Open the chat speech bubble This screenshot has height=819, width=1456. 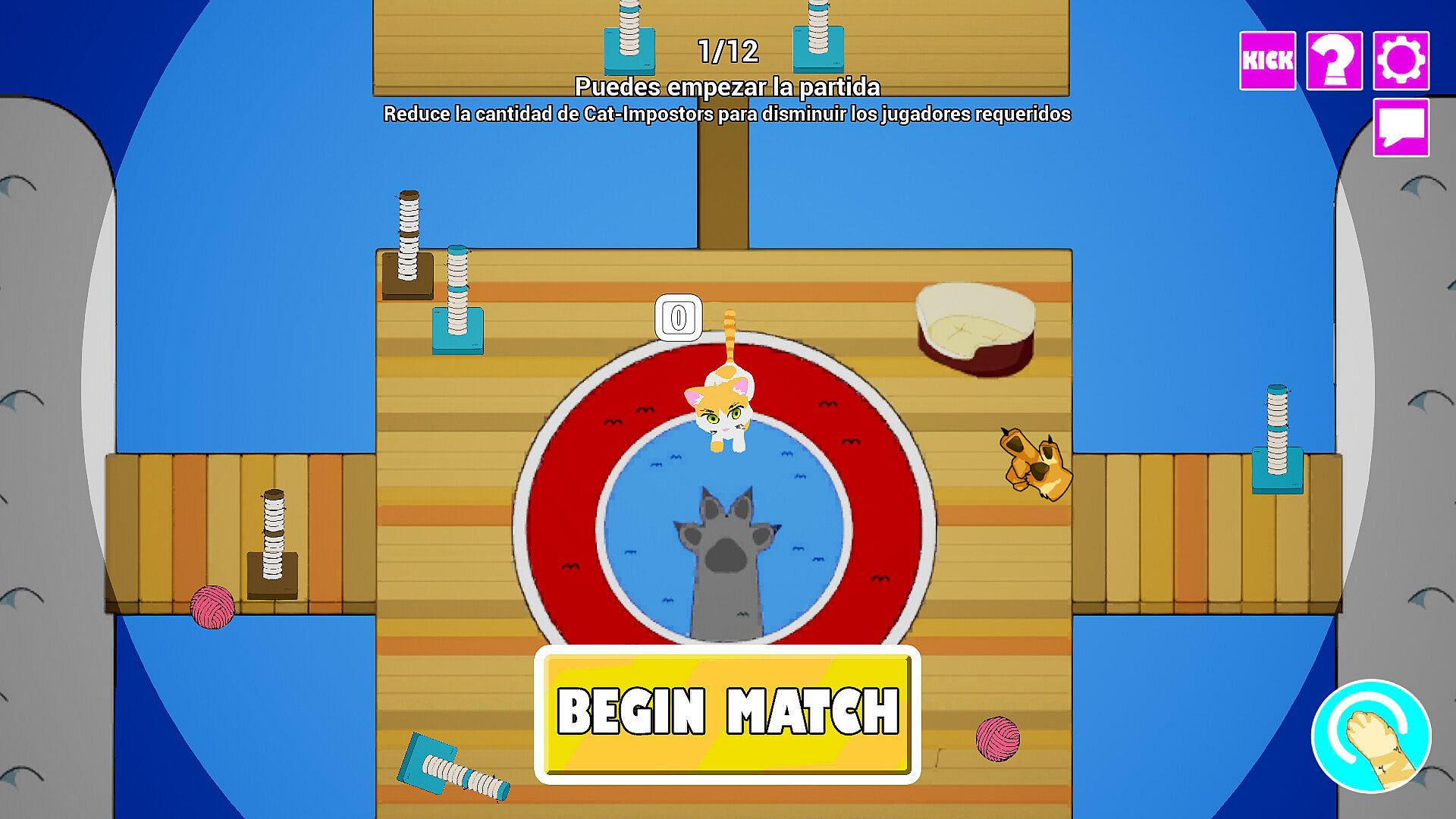[x=1401, y=127]
